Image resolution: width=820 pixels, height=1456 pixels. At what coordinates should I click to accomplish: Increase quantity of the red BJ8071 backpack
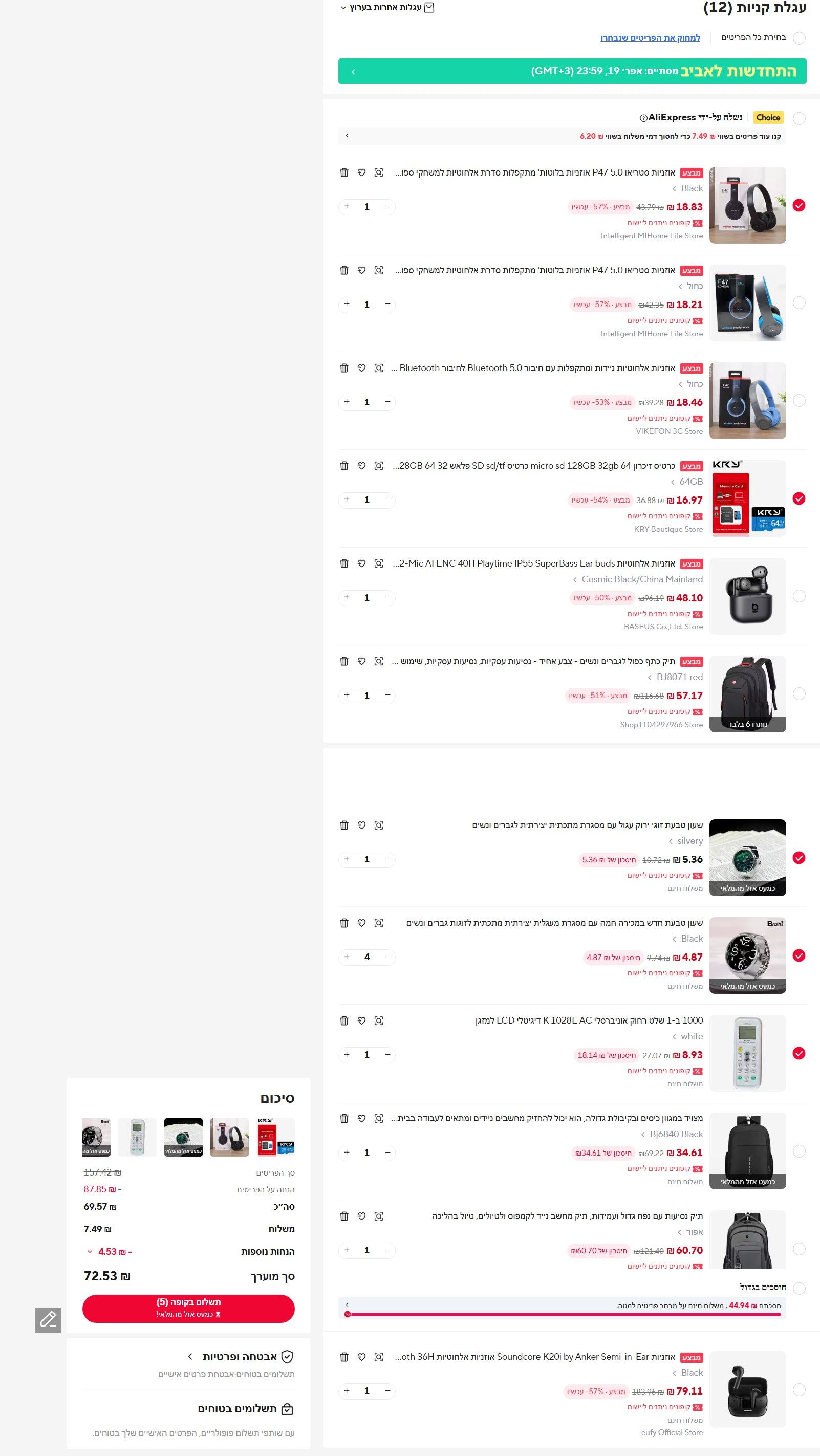tap(347, 695)
